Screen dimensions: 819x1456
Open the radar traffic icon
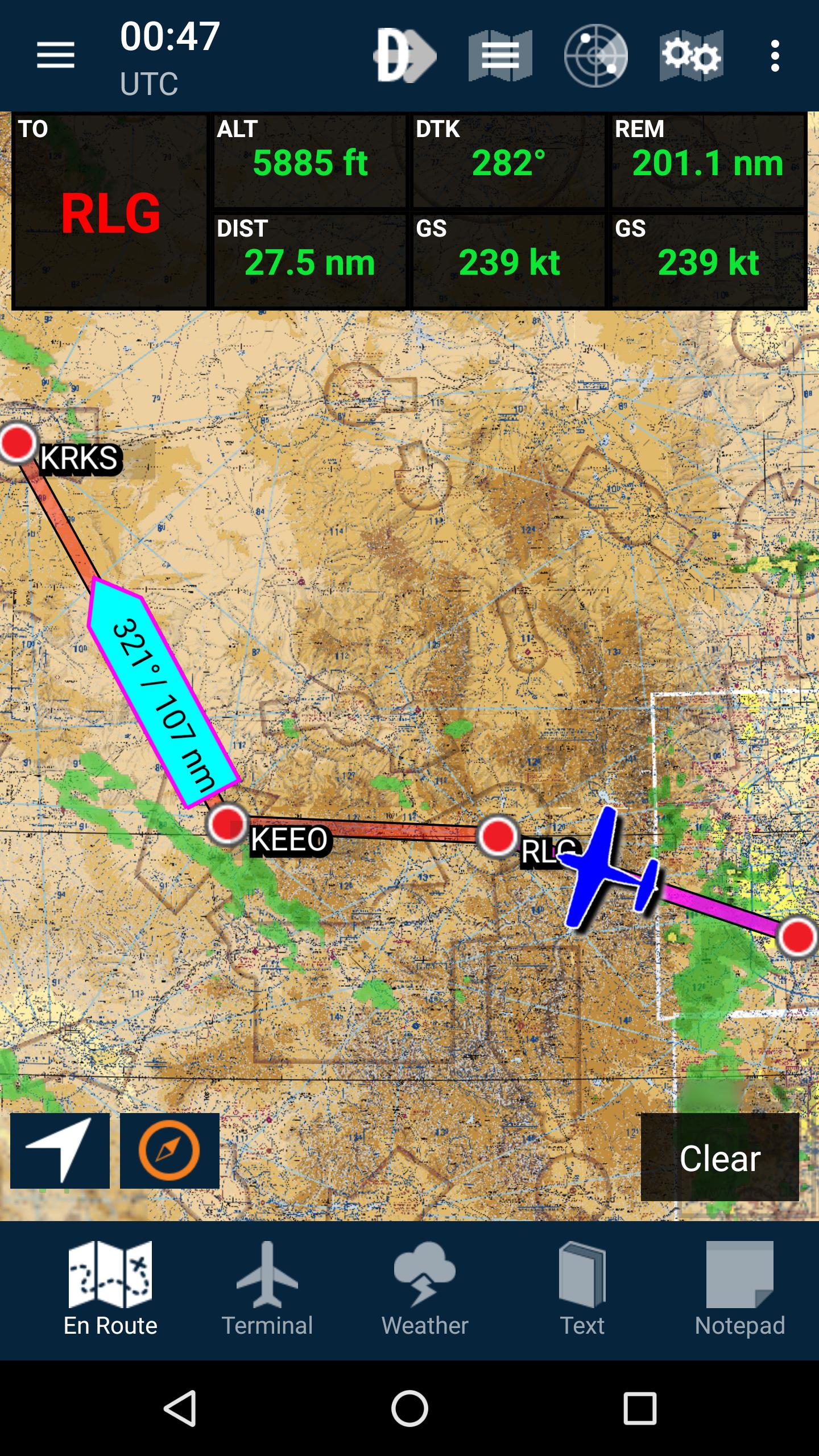(x=595, y=56)
